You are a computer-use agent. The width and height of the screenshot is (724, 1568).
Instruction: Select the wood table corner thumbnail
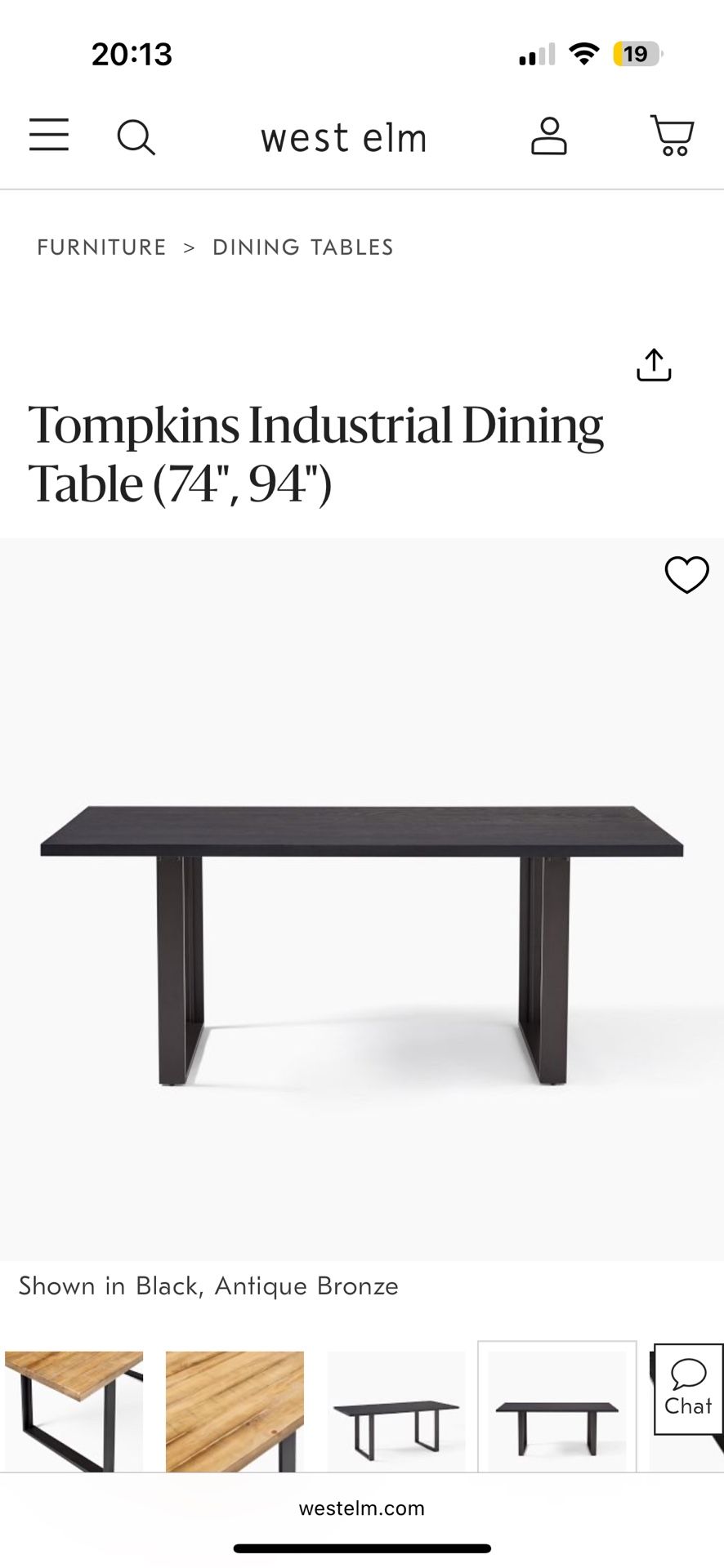pyautogui.click(x=74, y=1410)
